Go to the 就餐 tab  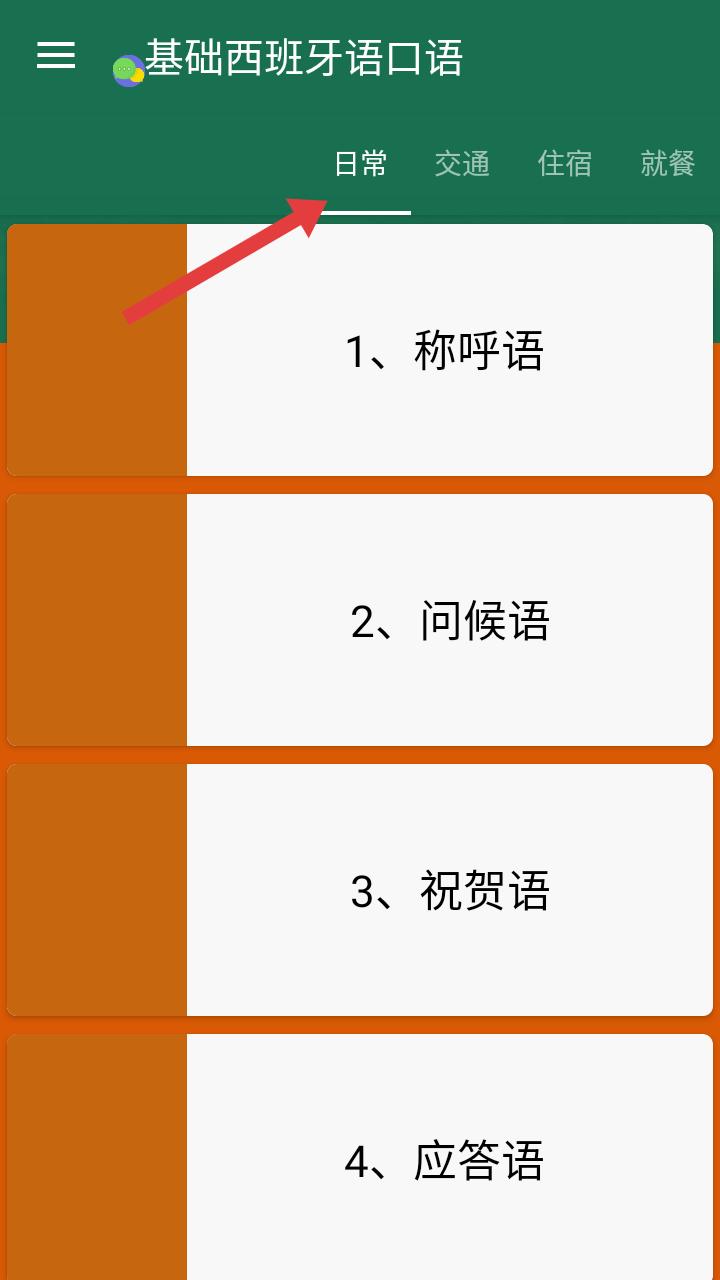668,163
